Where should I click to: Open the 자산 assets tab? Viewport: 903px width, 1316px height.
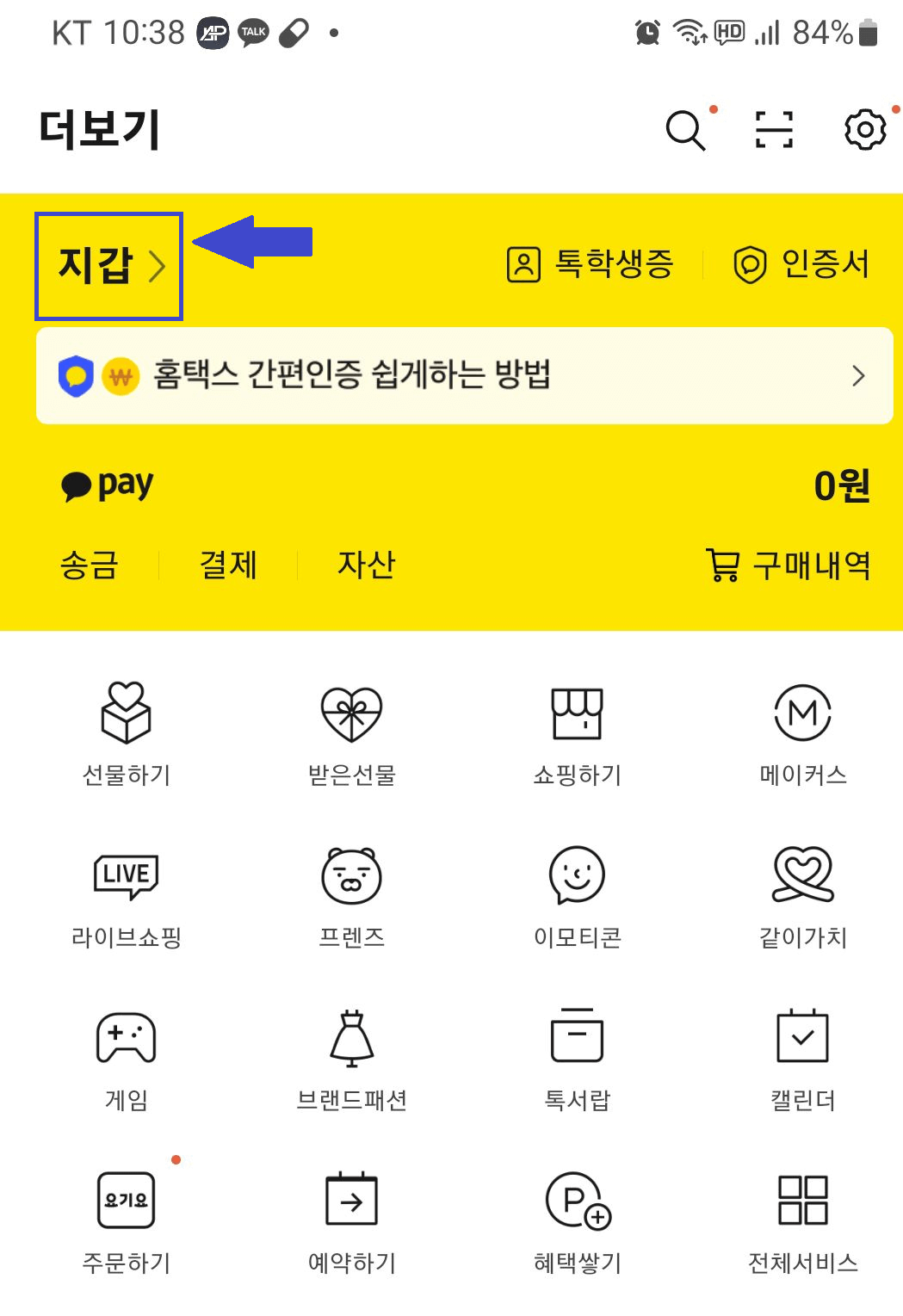pos(365,565)
